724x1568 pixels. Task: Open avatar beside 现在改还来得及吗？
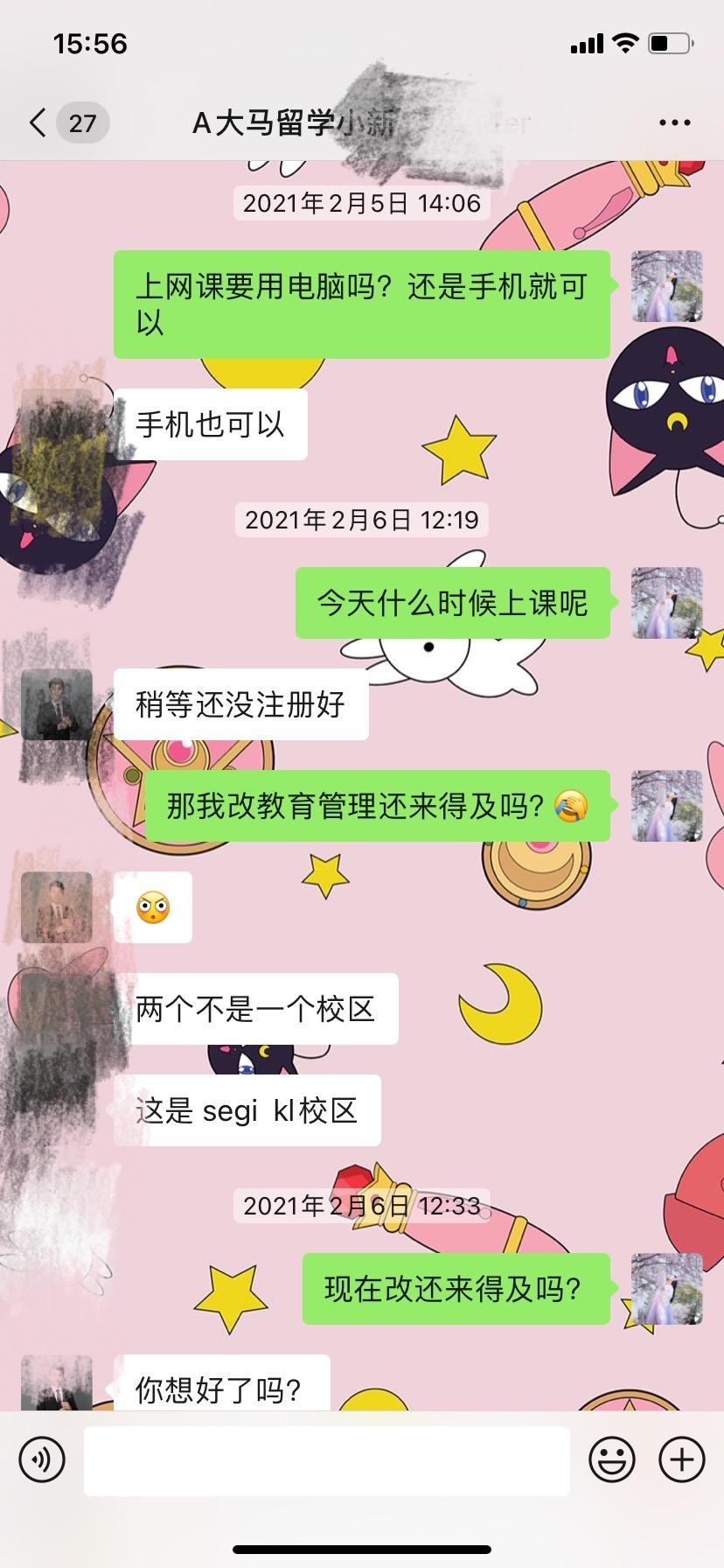[667, 1289]
